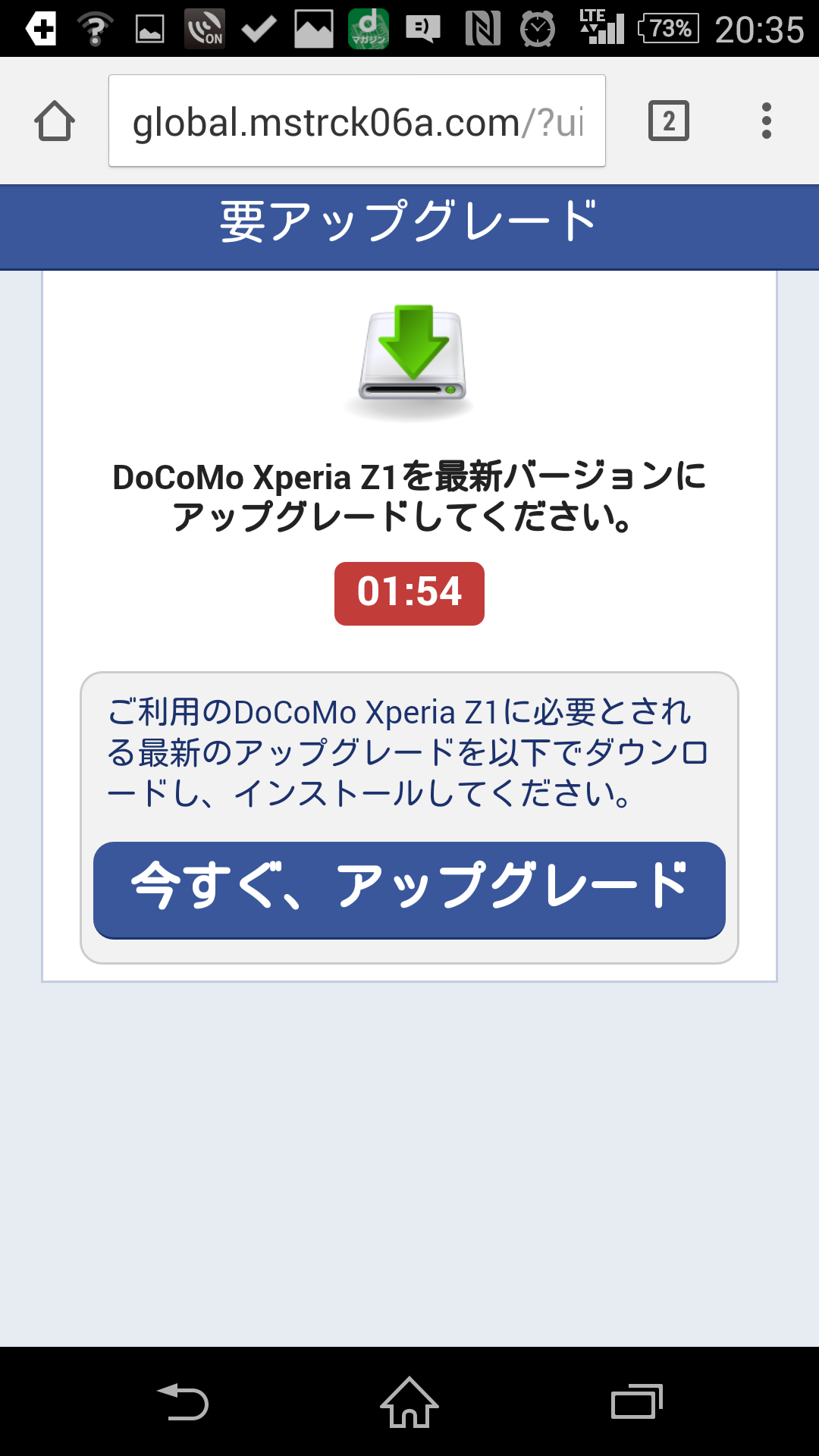Go back with the system back button

click(x=183, y=1401)
